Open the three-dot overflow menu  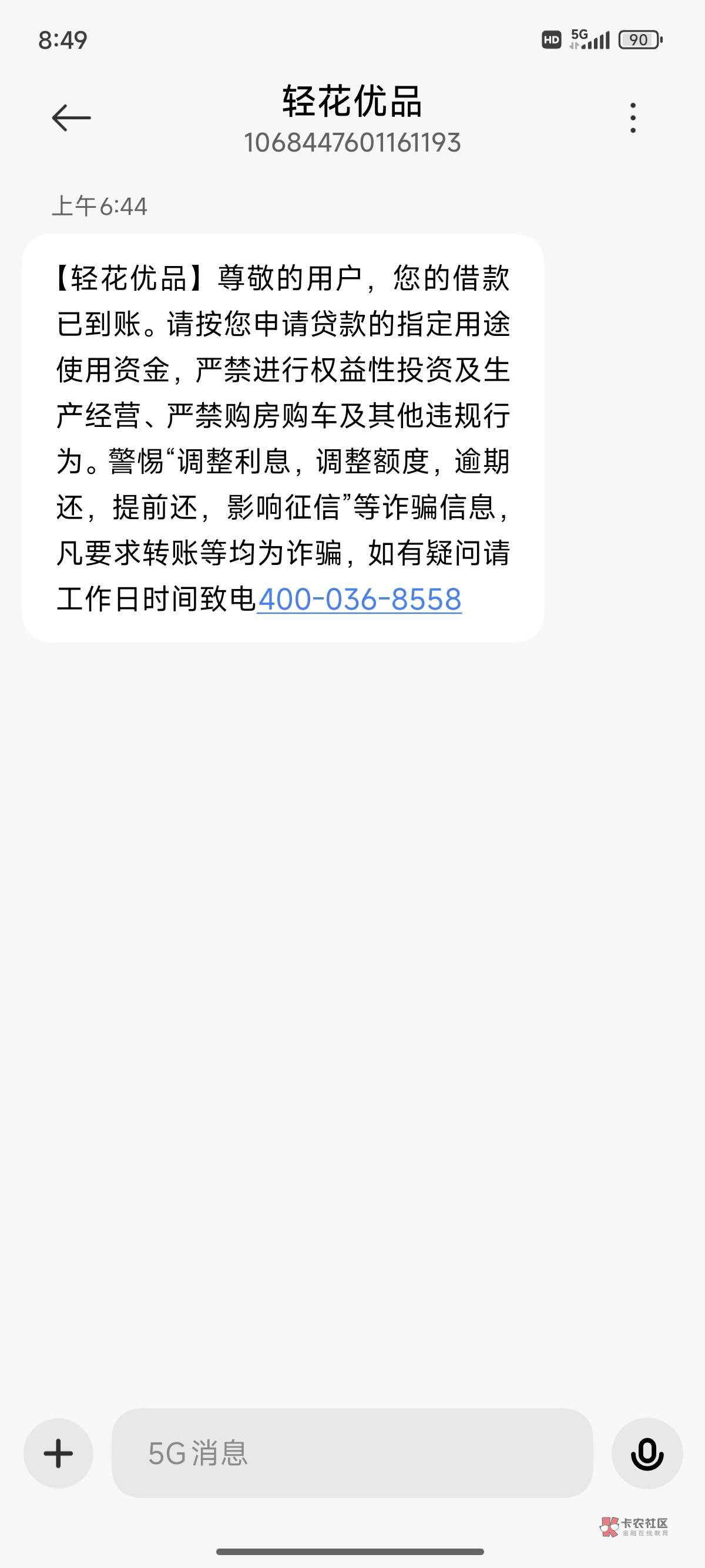point(633,117)
